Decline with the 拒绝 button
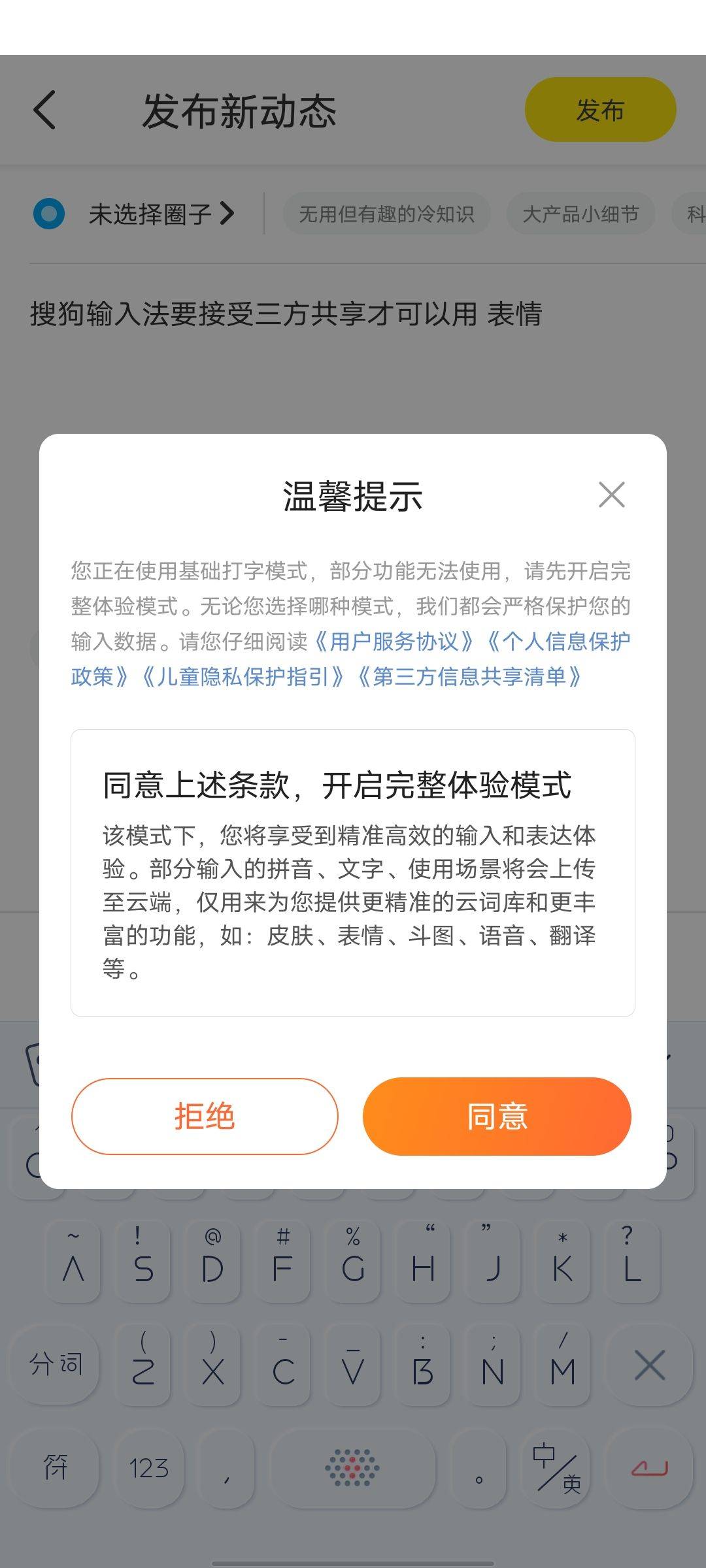 click(205, 1116)
